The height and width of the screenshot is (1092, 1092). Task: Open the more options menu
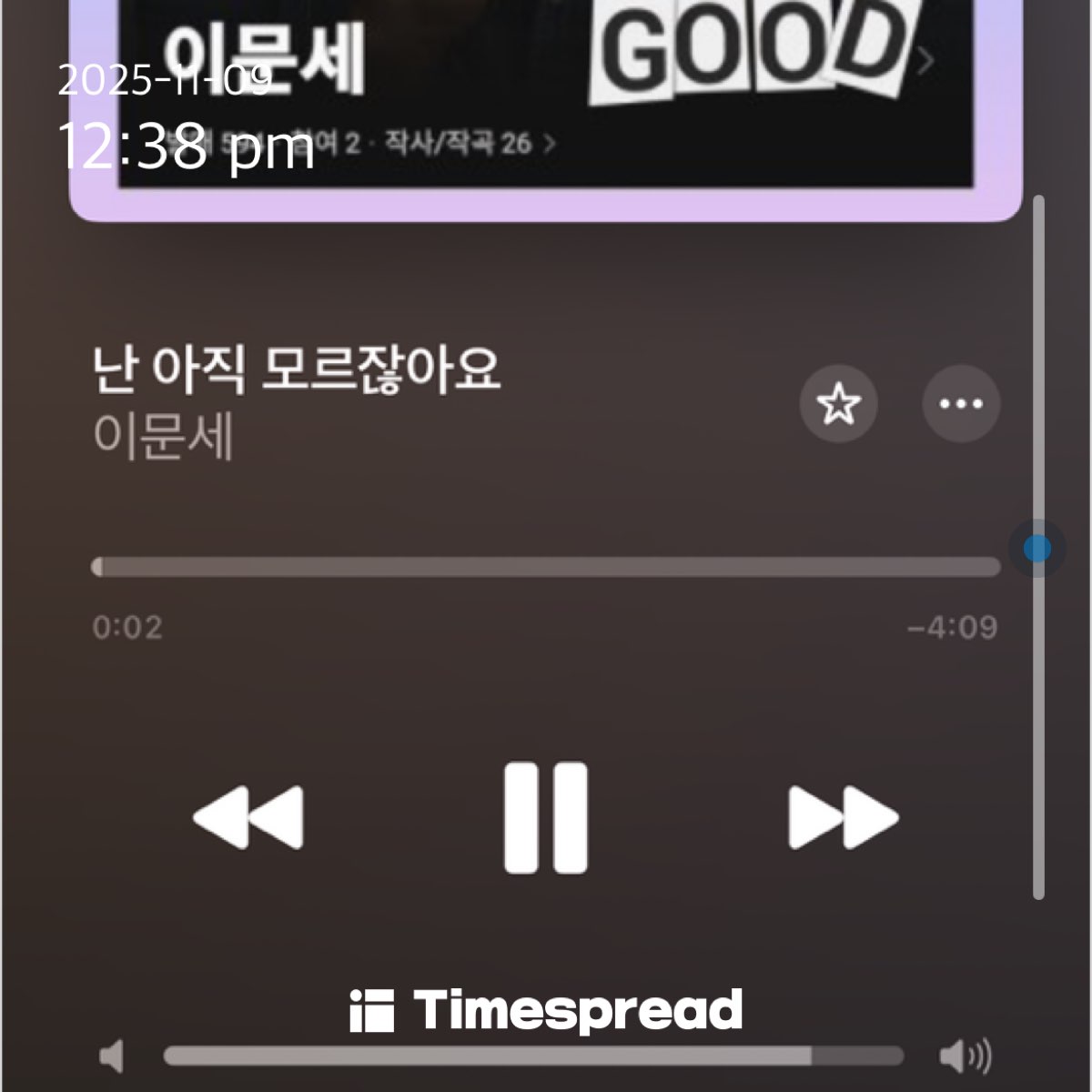961,403
